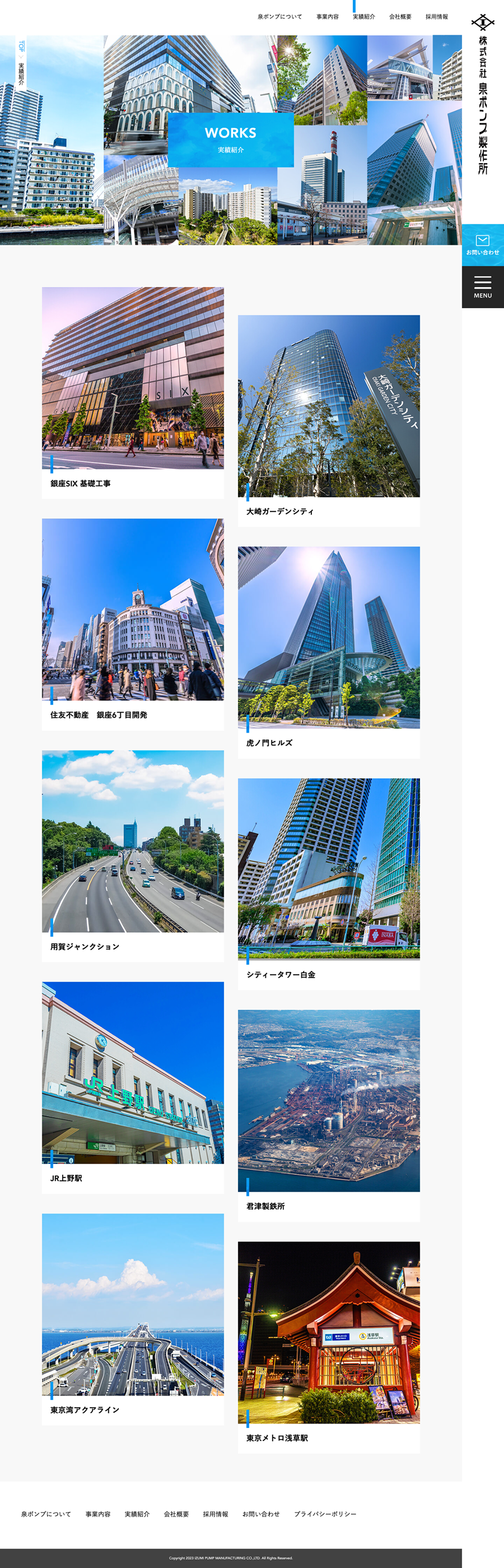
Task: Open the JR上野駅 project card
Action: point(133,1087)
